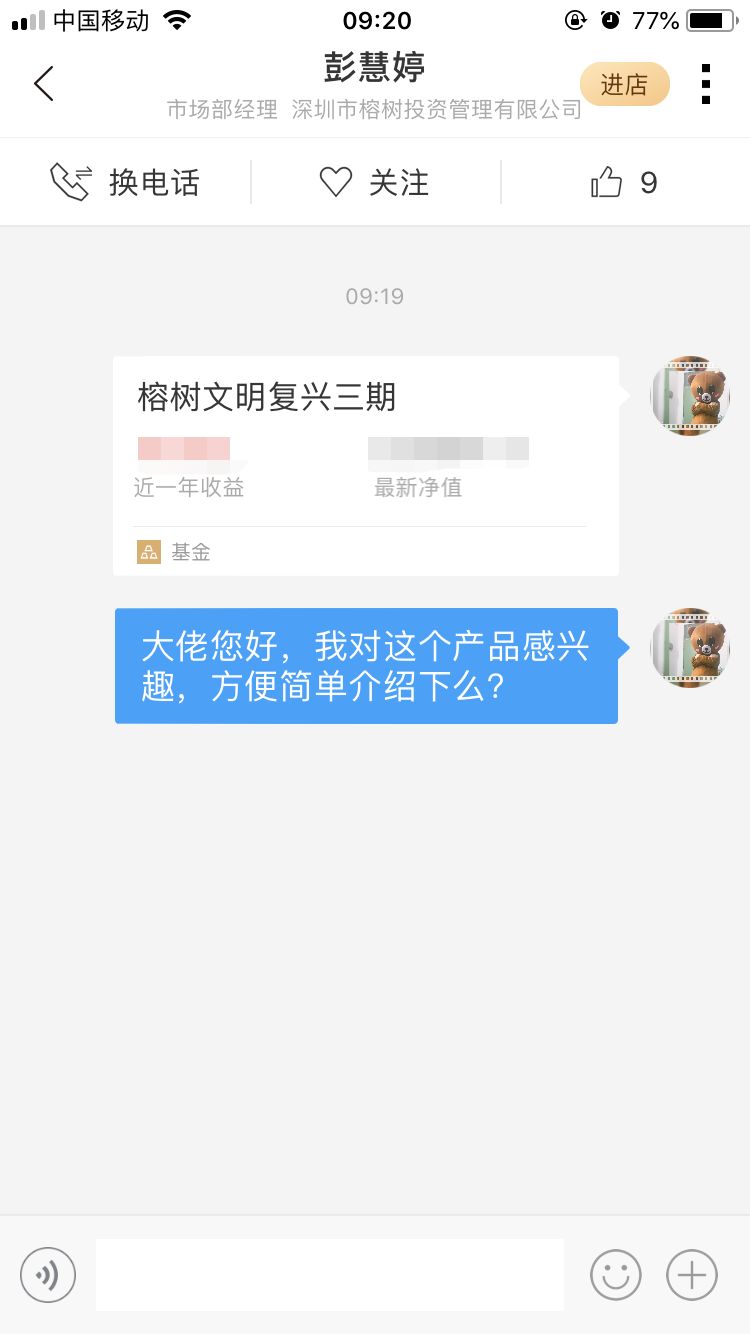Open sender avatar next to fund card

pos(690,396)
